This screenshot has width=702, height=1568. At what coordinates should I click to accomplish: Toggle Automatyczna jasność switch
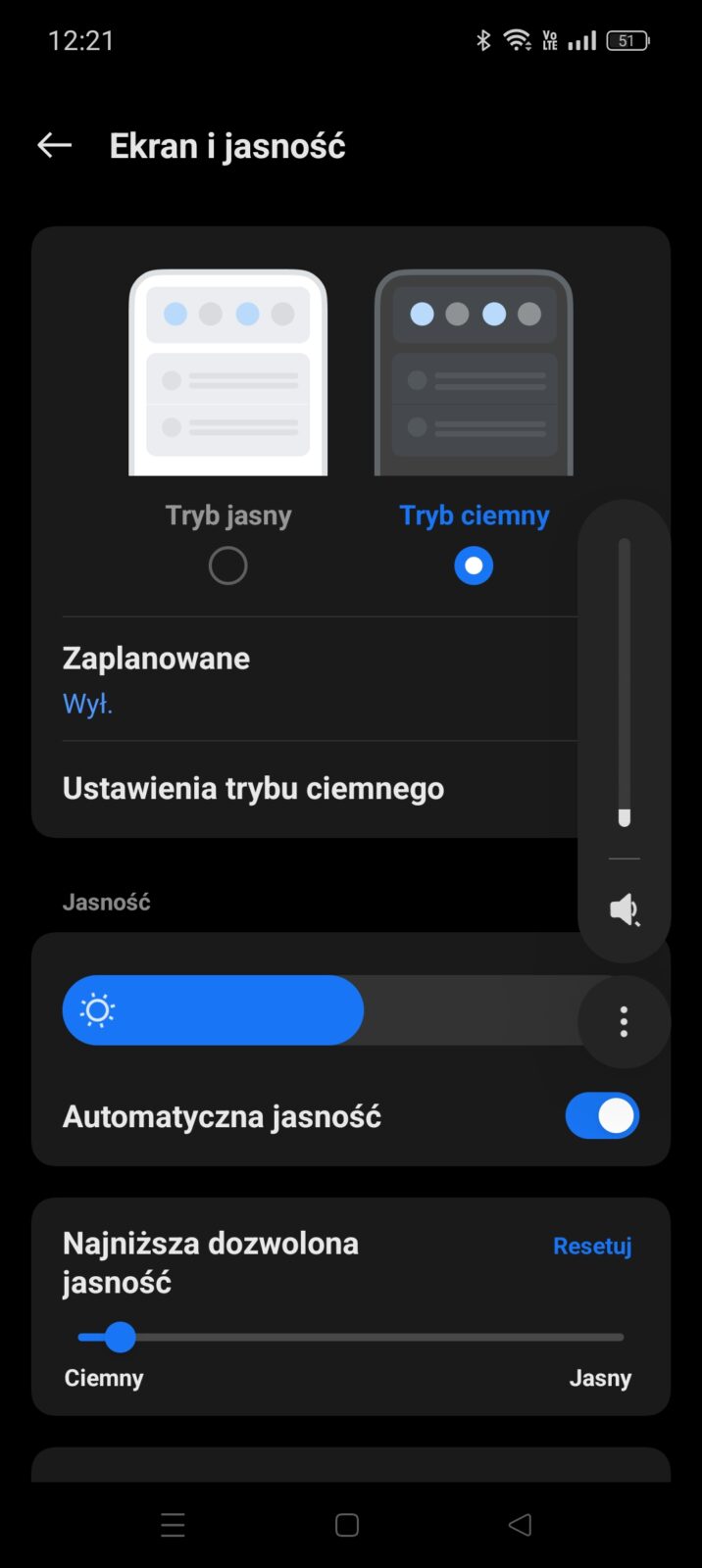[x=602, y=1115]
